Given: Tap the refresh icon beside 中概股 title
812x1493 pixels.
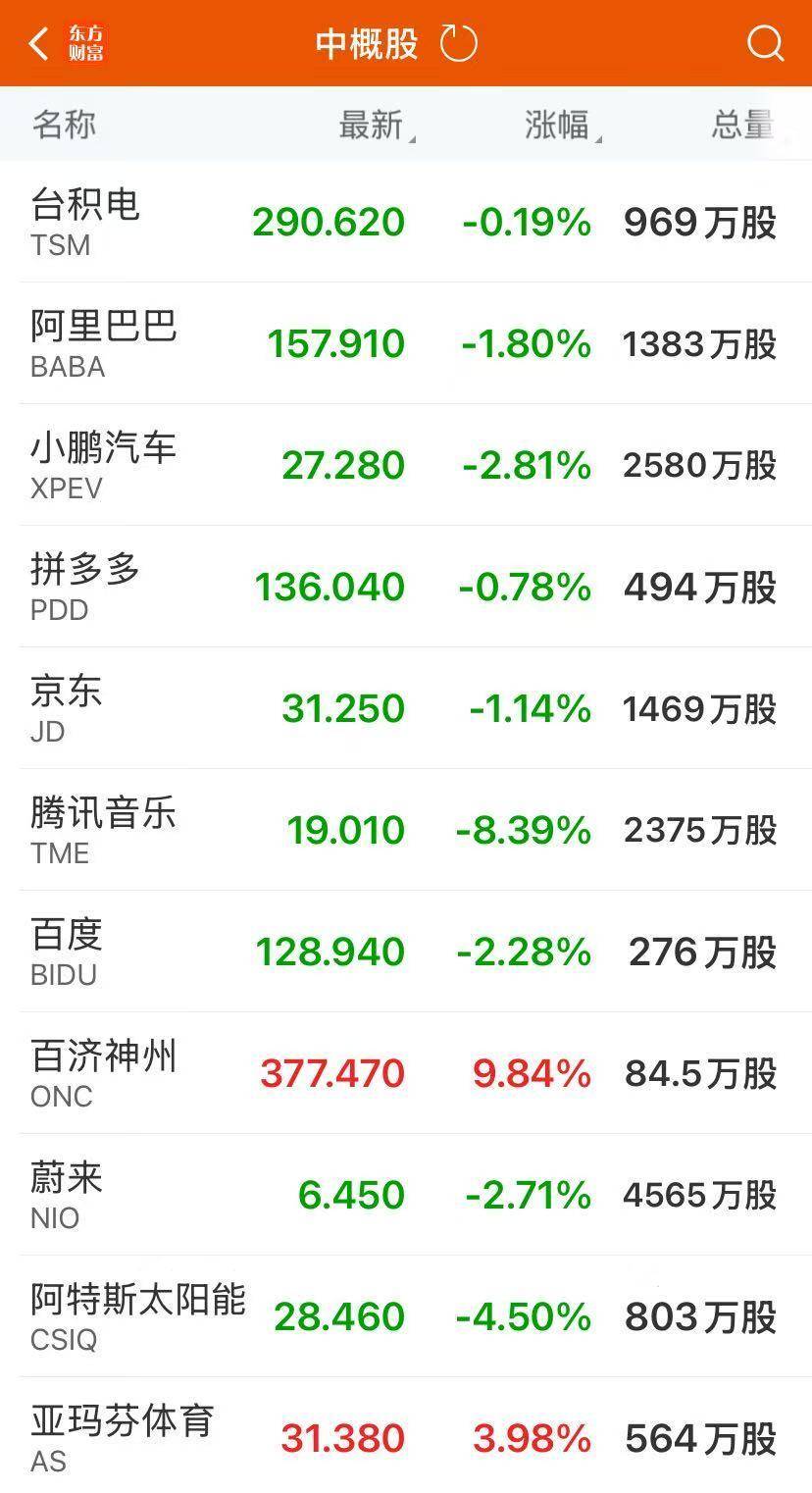Looking at the screenshot, I should [x=459, y=42].
